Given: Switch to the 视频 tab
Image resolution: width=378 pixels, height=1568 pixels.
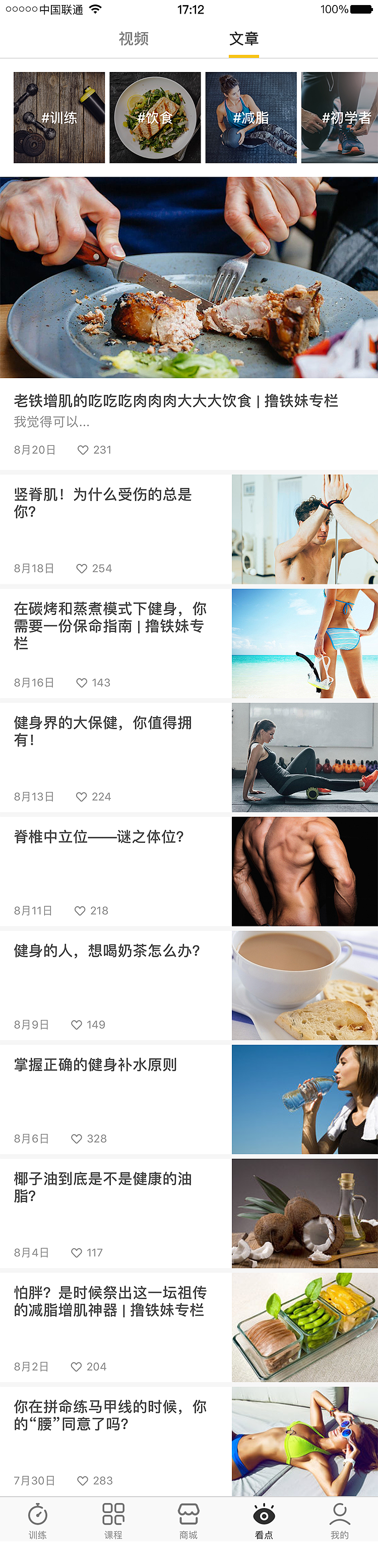Looking at the screenshot, I should click(134, 38).
